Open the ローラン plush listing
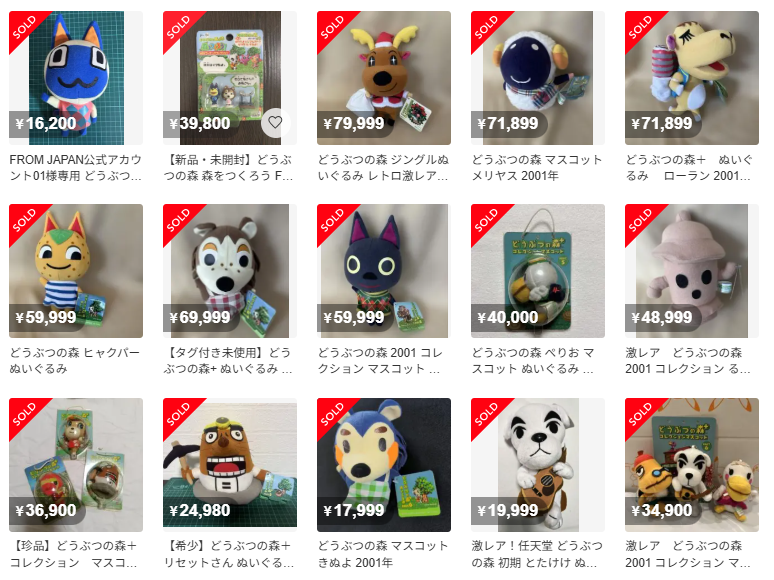Screen dimensions: 774x580 tap(692, 78)
